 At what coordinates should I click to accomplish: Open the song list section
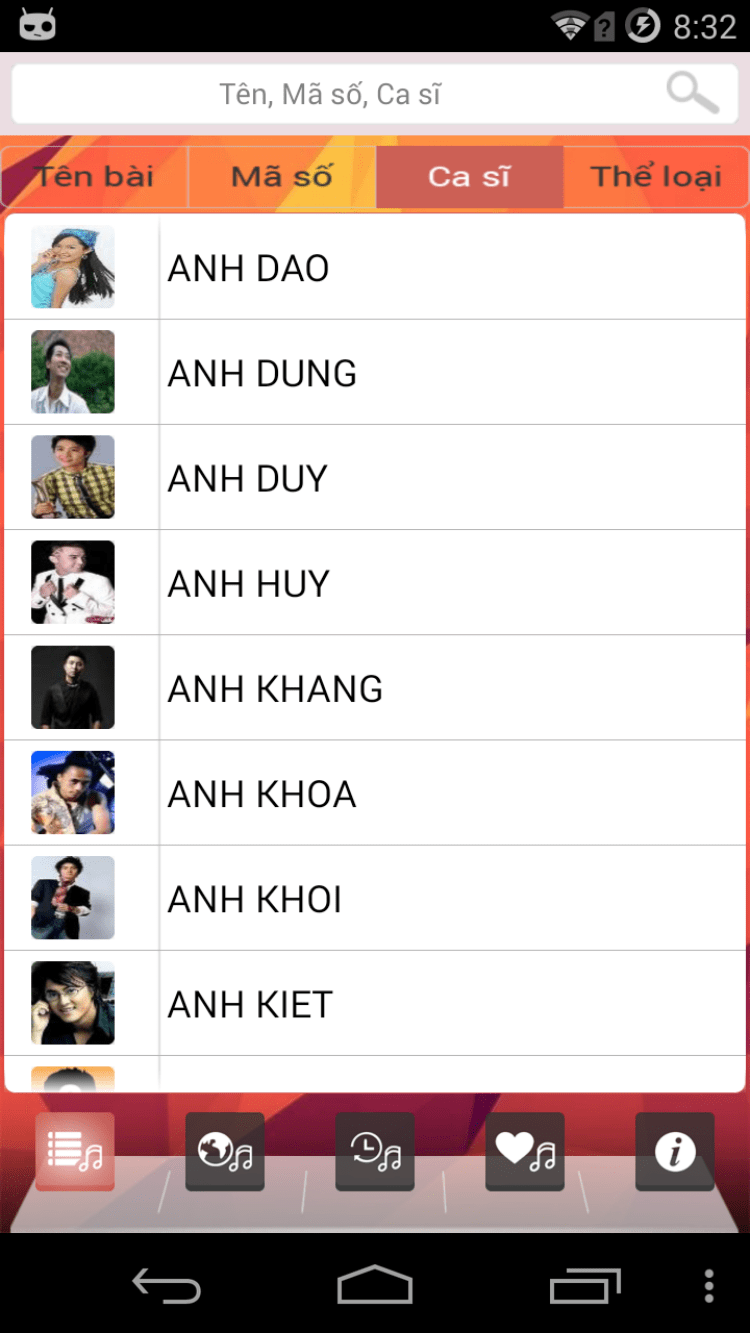(75, 1151)
